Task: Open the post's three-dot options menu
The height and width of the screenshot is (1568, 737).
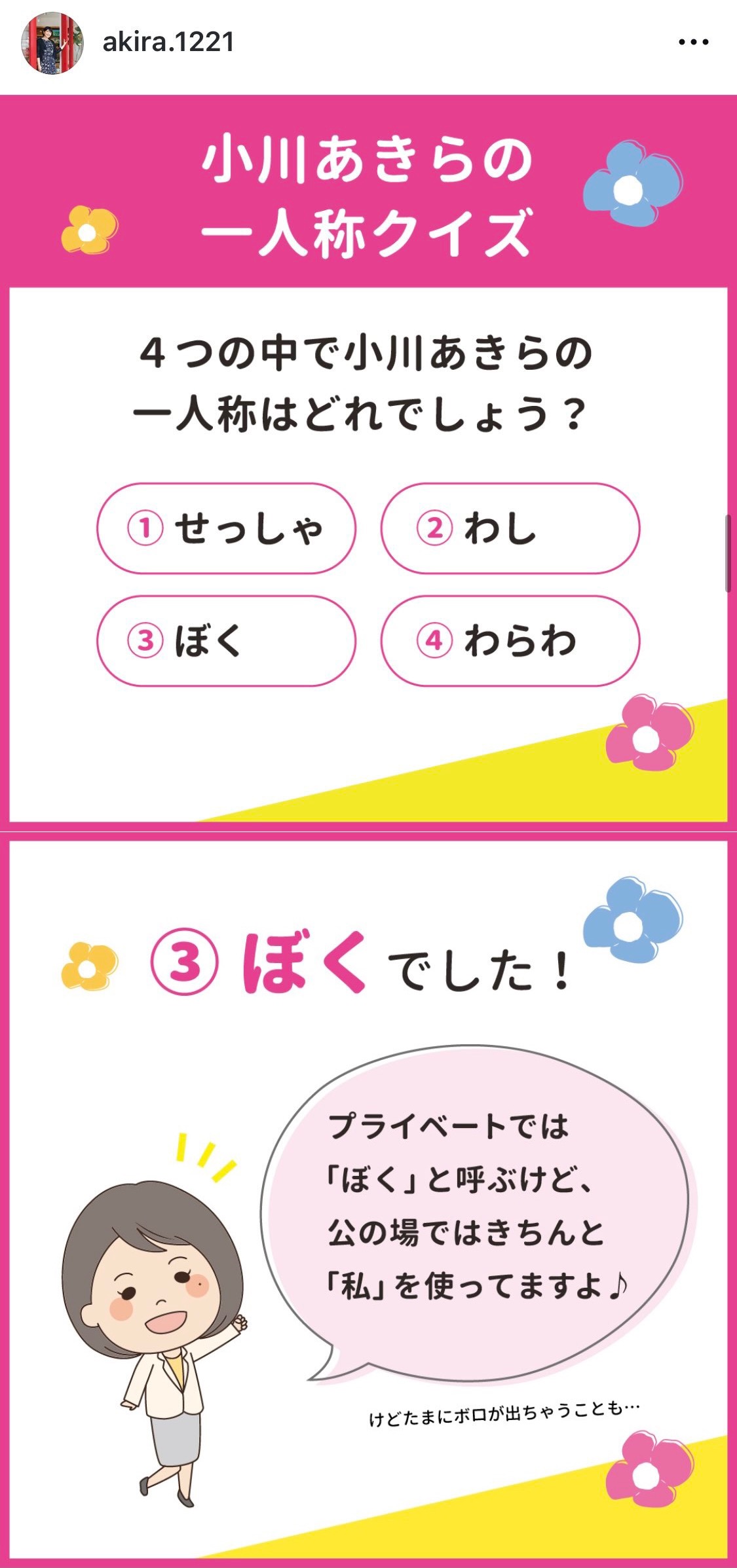Action: (x=693, y=43)
